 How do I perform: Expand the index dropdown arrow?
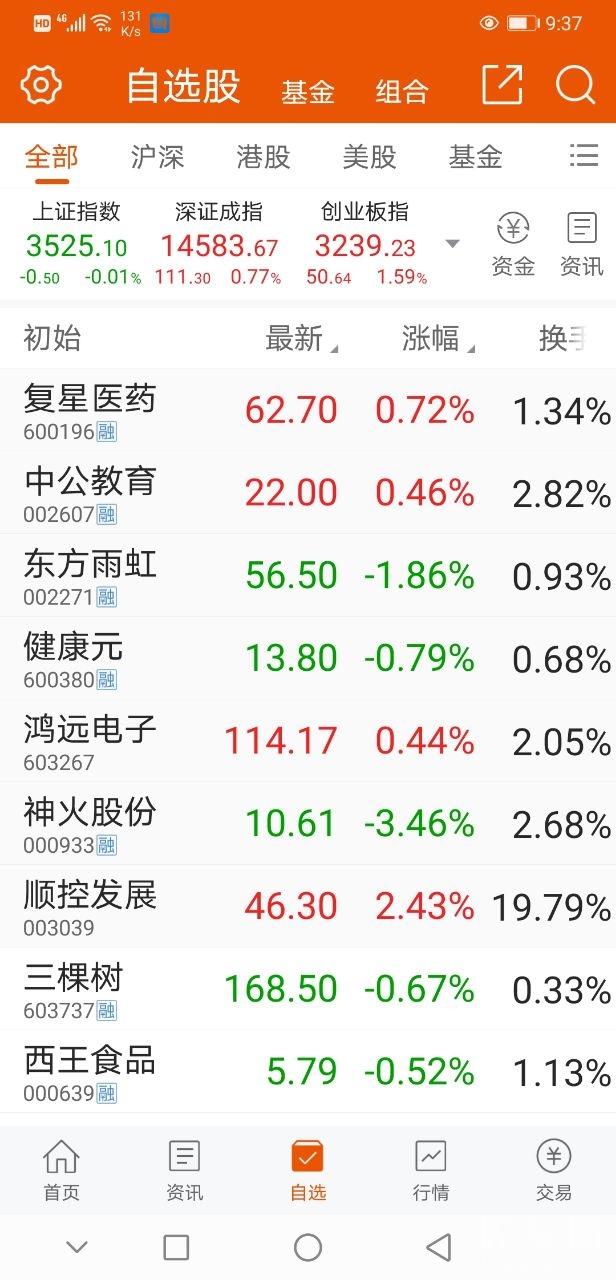(x=452, y=244)
